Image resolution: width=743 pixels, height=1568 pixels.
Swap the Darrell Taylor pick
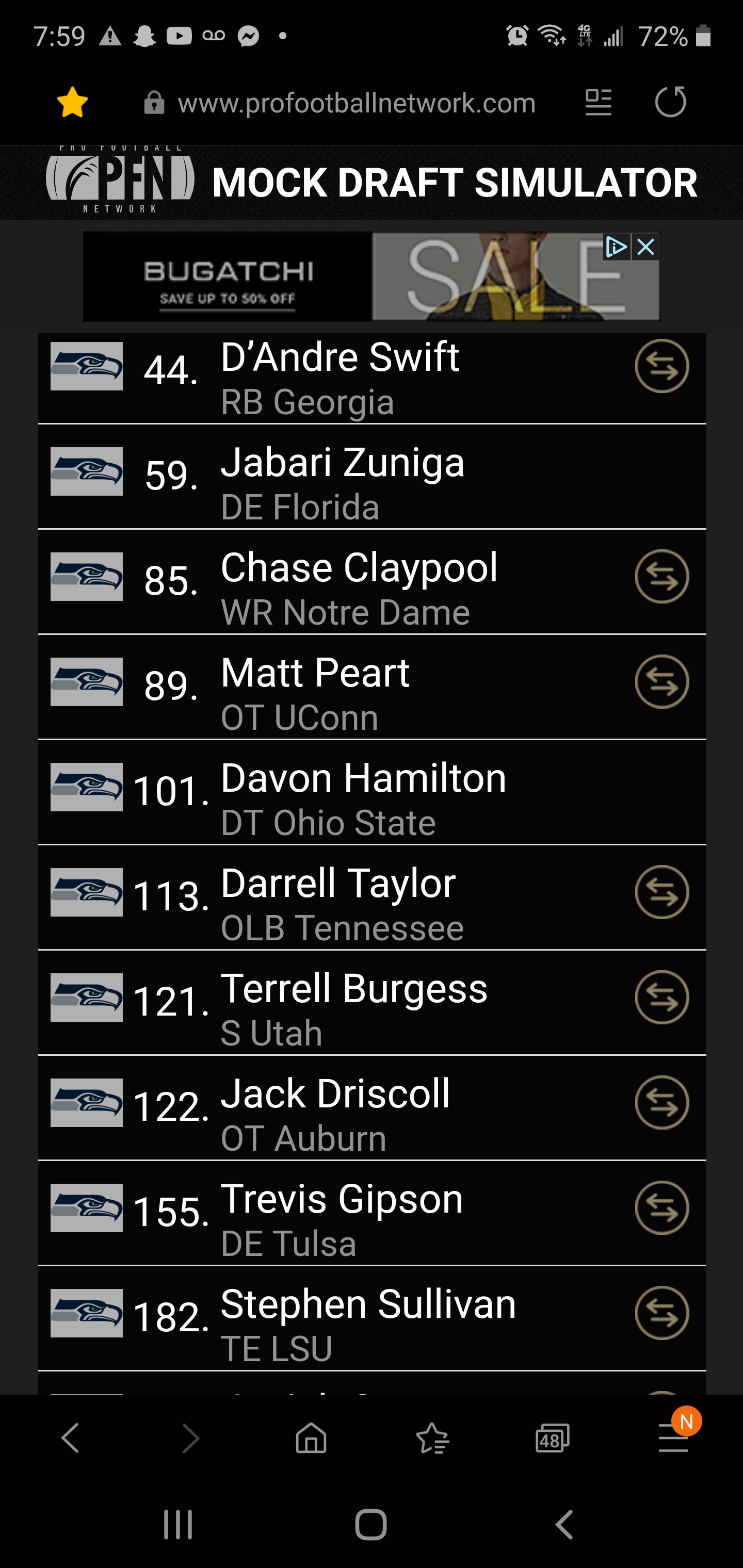[x=661, y=892]
